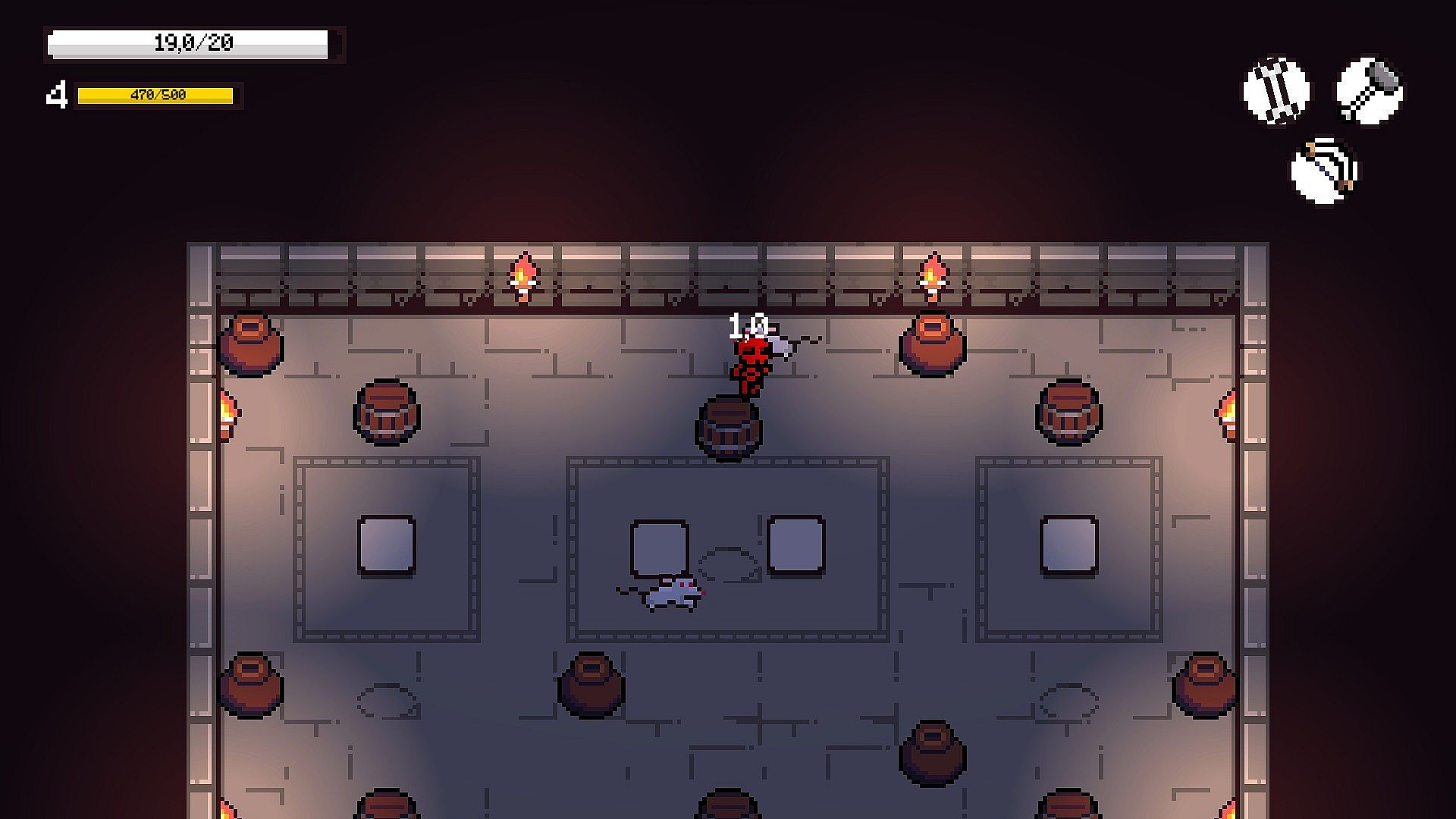Select the bow weapon icon
The height and width of the screenshot is (819, 1456).
click(x=1324, y=170)
